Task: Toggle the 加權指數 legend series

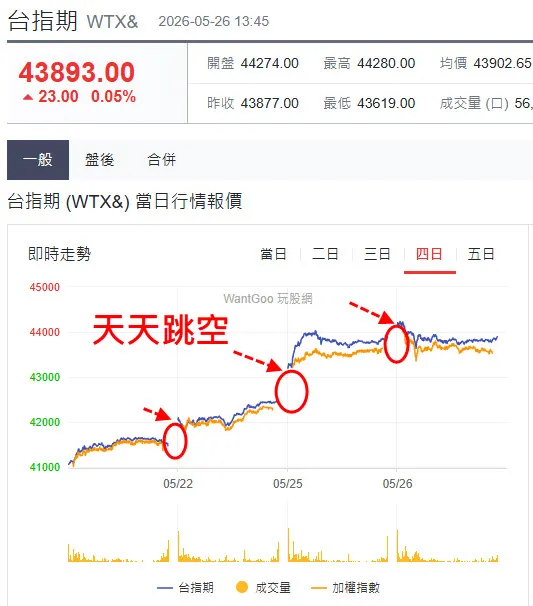Action: tap(345, 588)
